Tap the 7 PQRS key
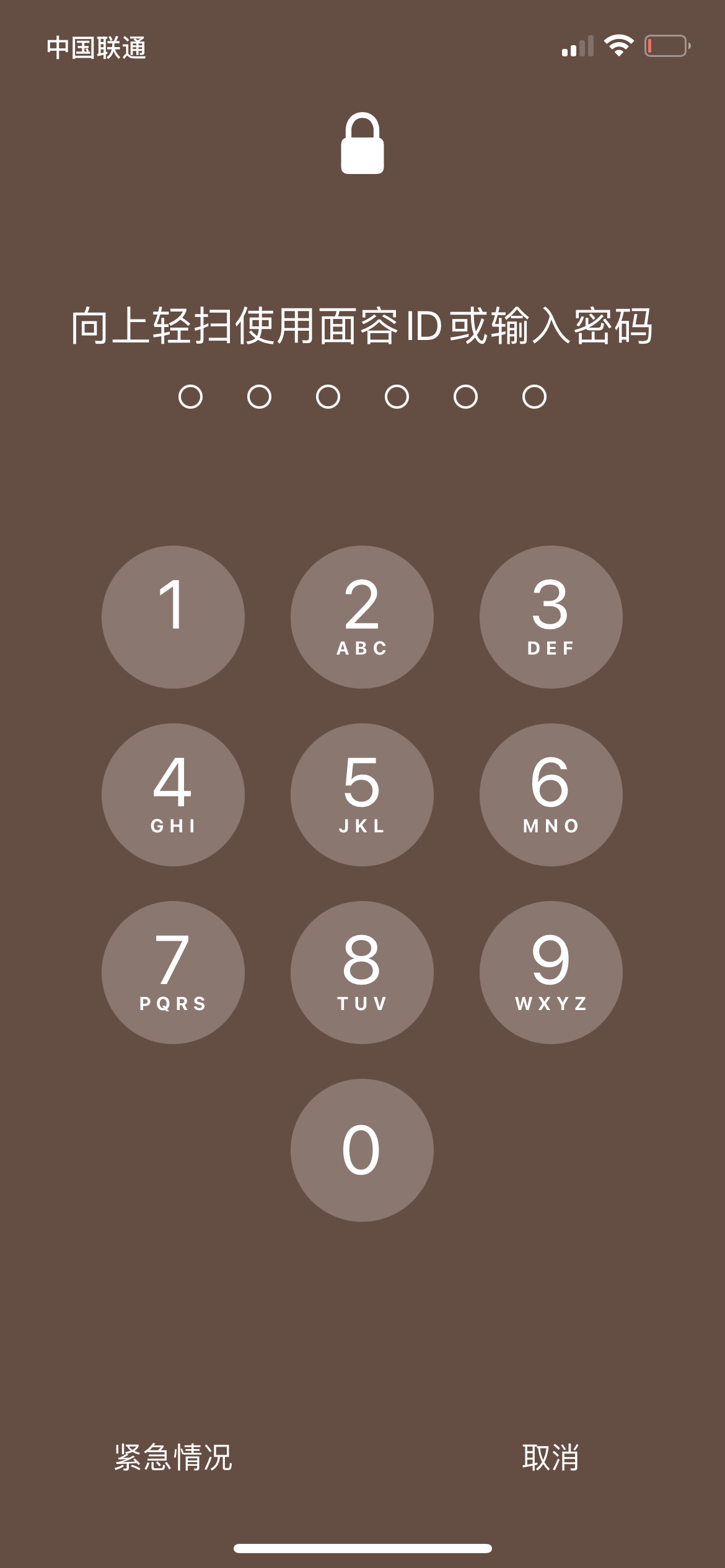 (173, 972)
